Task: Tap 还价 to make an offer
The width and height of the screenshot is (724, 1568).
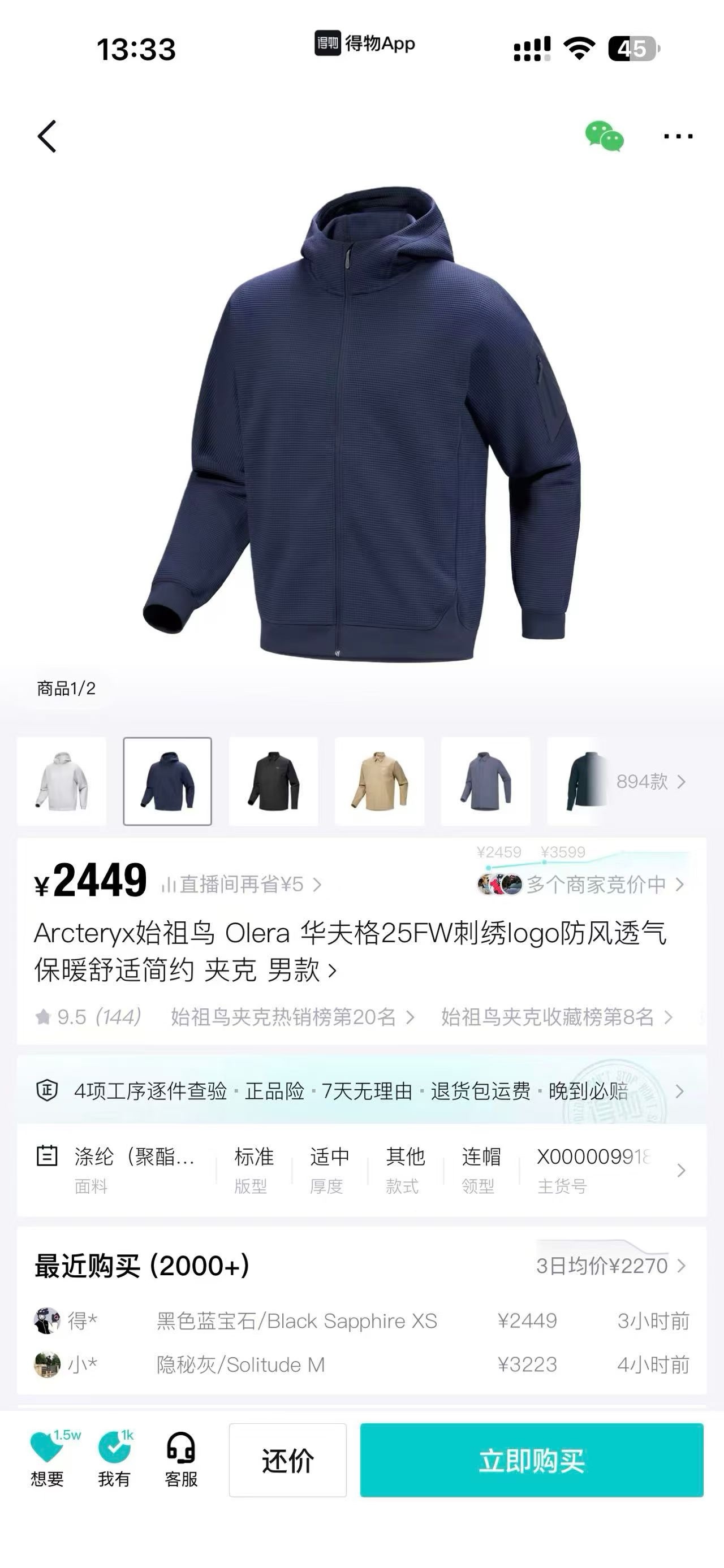Action: coord(287,1460)
